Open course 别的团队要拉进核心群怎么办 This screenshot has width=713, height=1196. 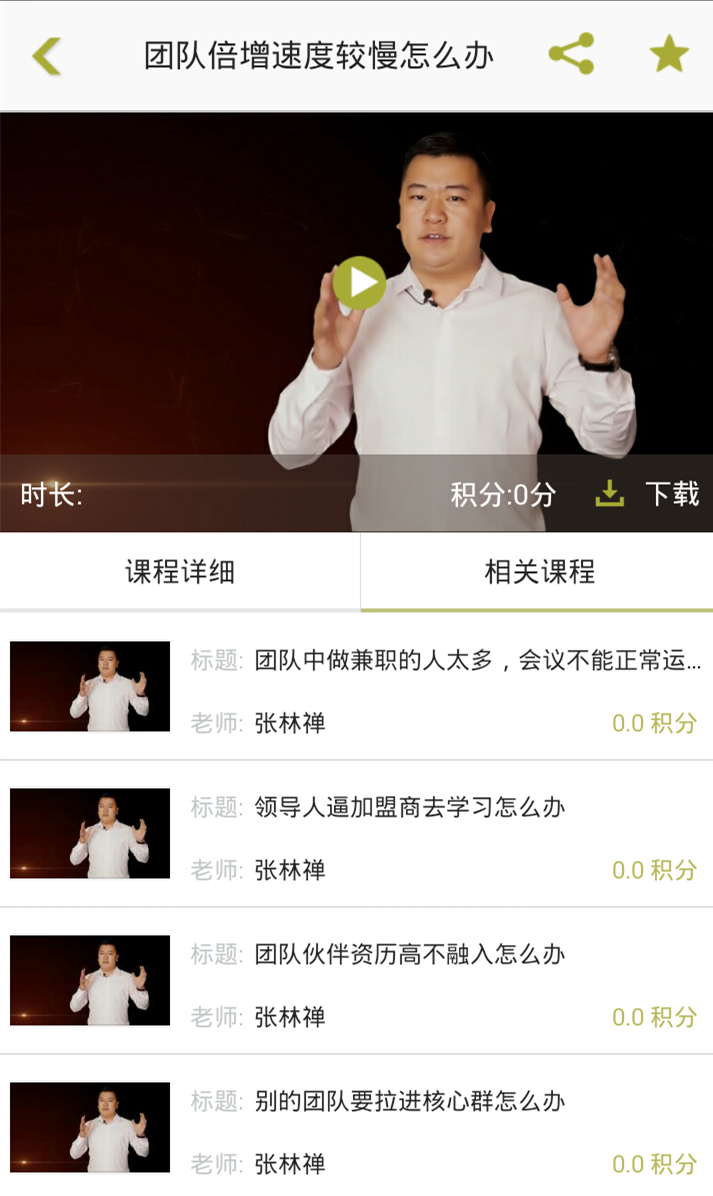point(356,1127)
